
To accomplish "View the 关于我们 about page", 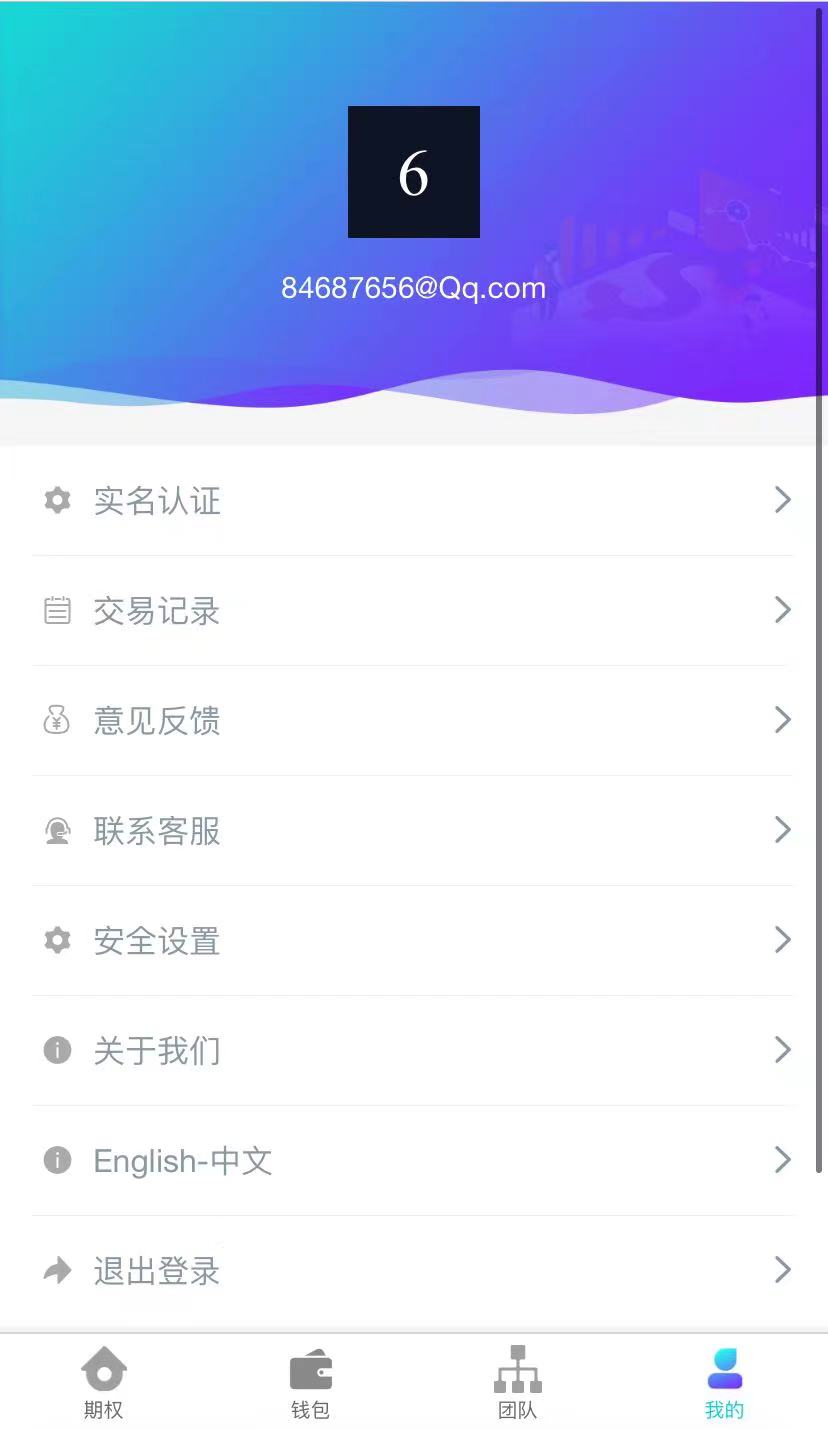I will (412, 1050).
